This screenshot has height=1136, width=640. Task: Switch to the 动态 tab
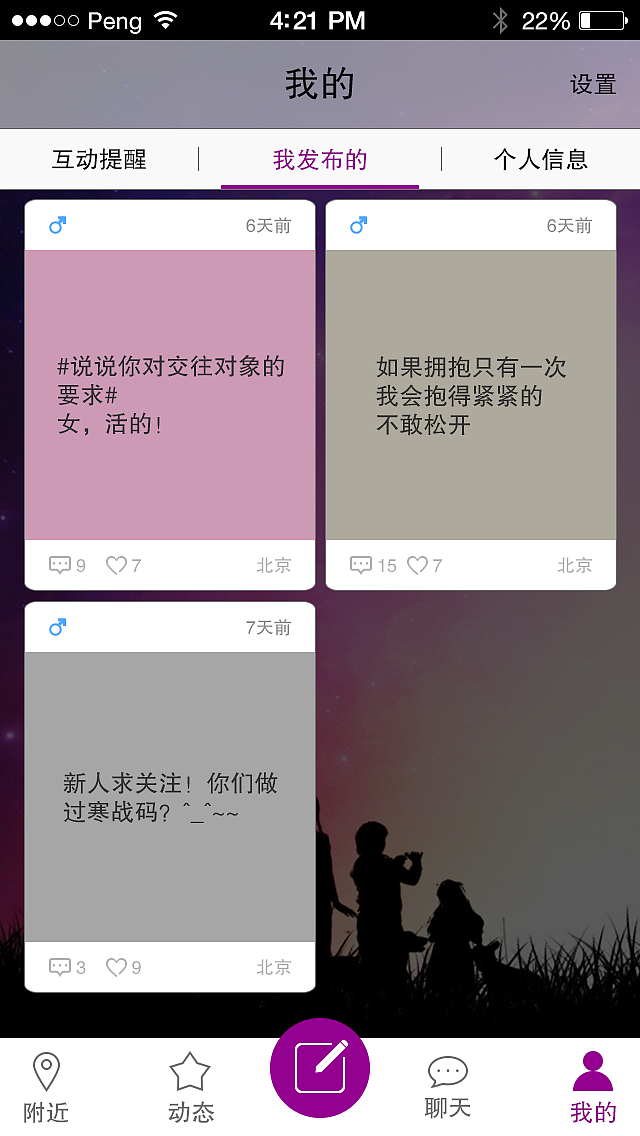(x=190, y=1088)
